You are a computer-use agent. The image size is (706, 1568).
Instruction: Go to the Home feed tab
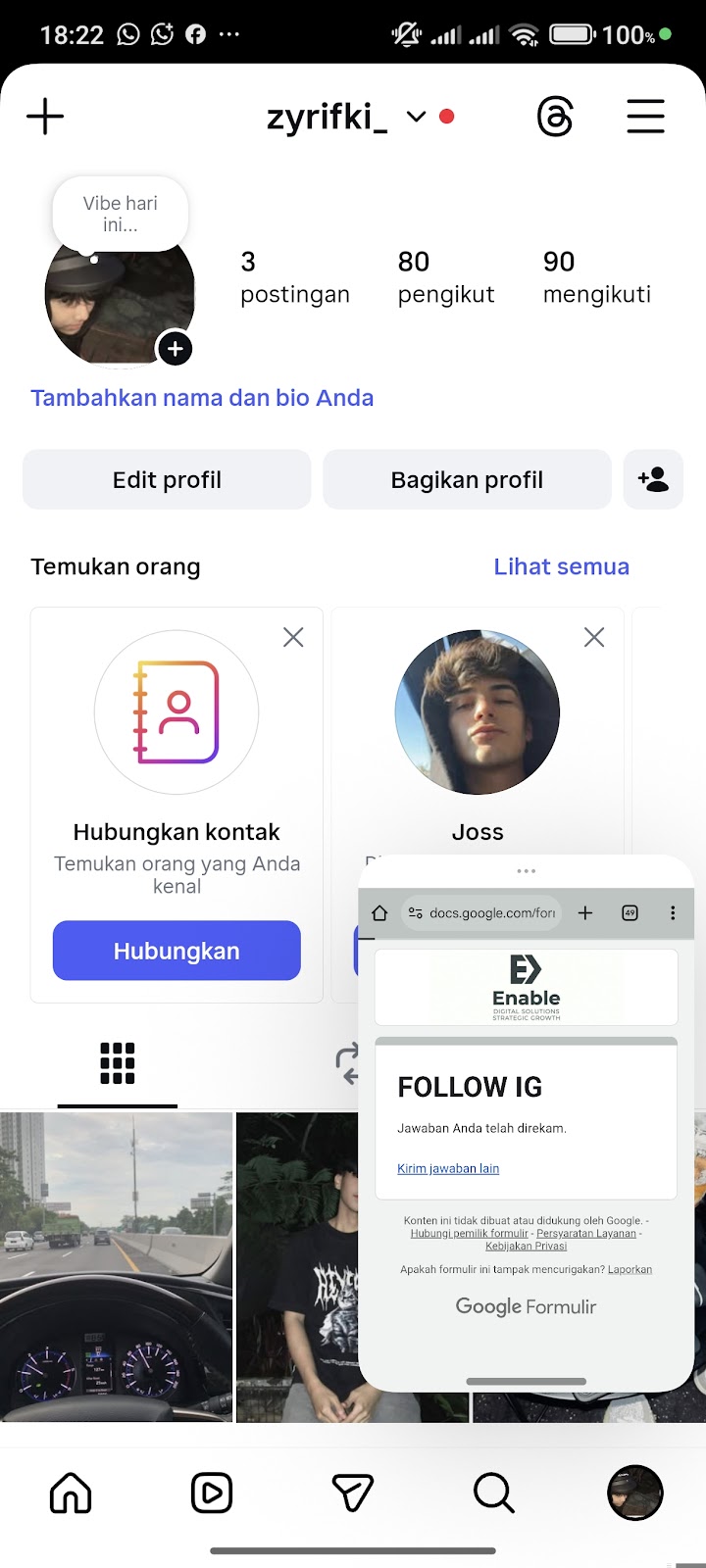tap(71, 1494)
